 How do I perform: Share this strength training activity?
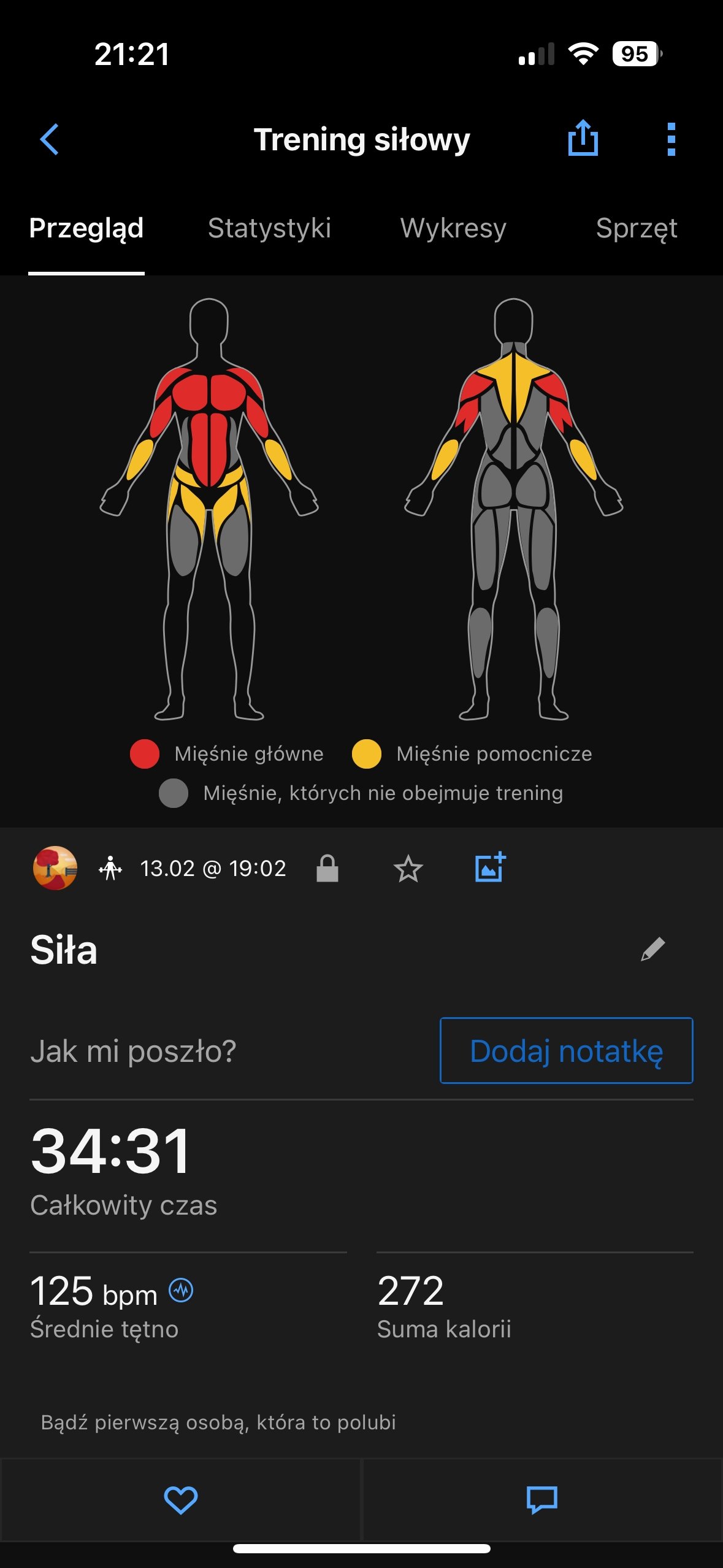tap(583, 139)
